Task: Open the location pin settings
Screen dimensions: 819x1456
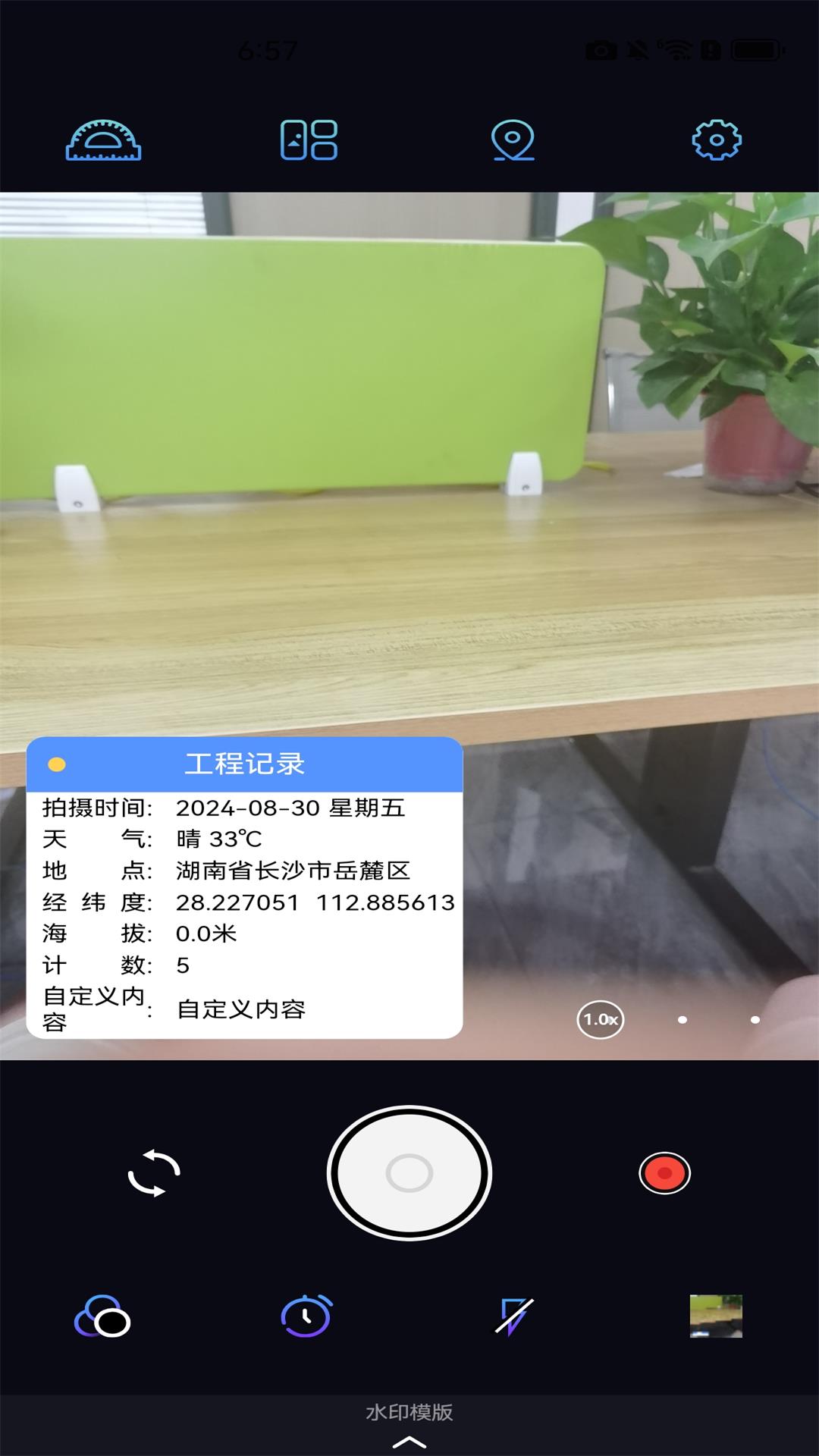Action: click(513, 140)
